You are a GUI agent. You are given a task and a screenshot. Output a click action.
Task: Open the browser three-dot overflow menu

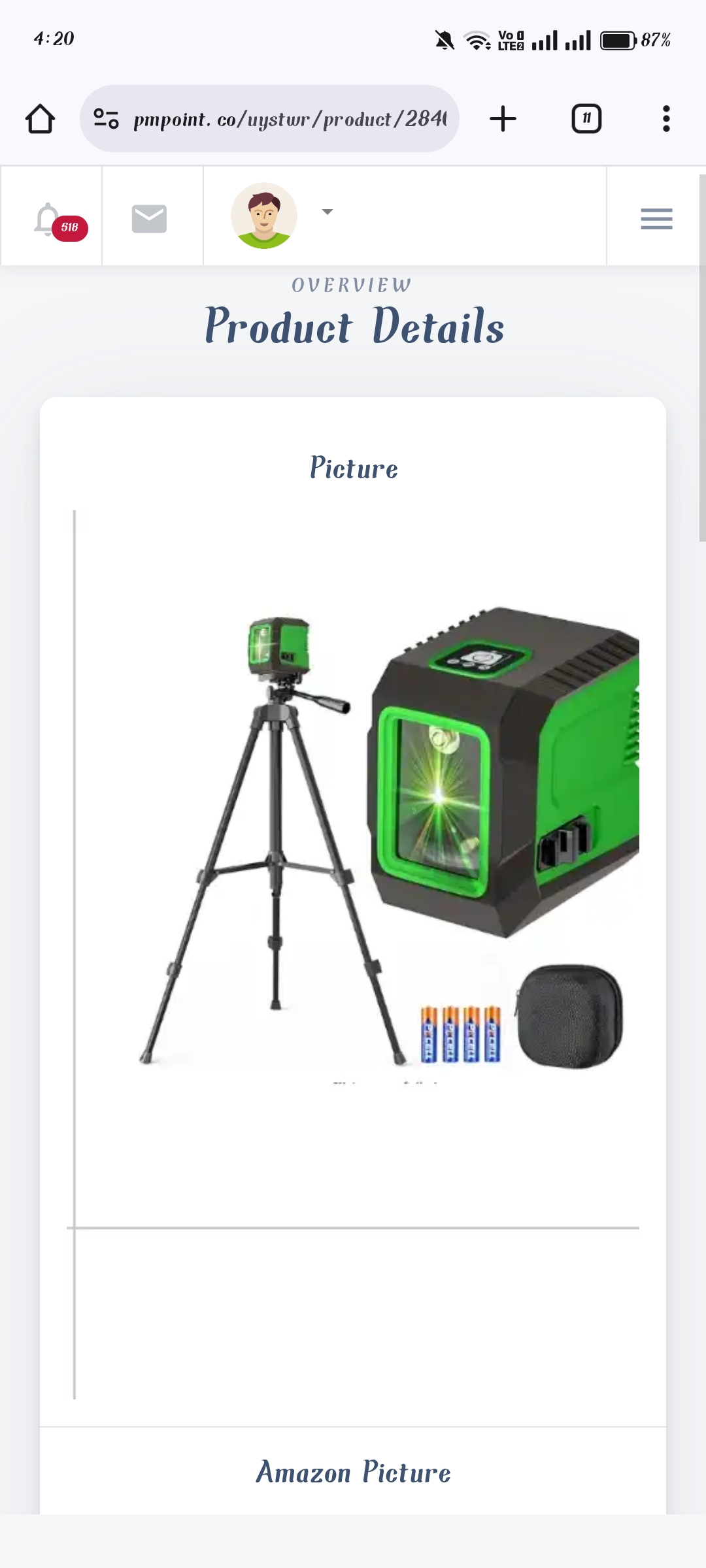point(665,118)
